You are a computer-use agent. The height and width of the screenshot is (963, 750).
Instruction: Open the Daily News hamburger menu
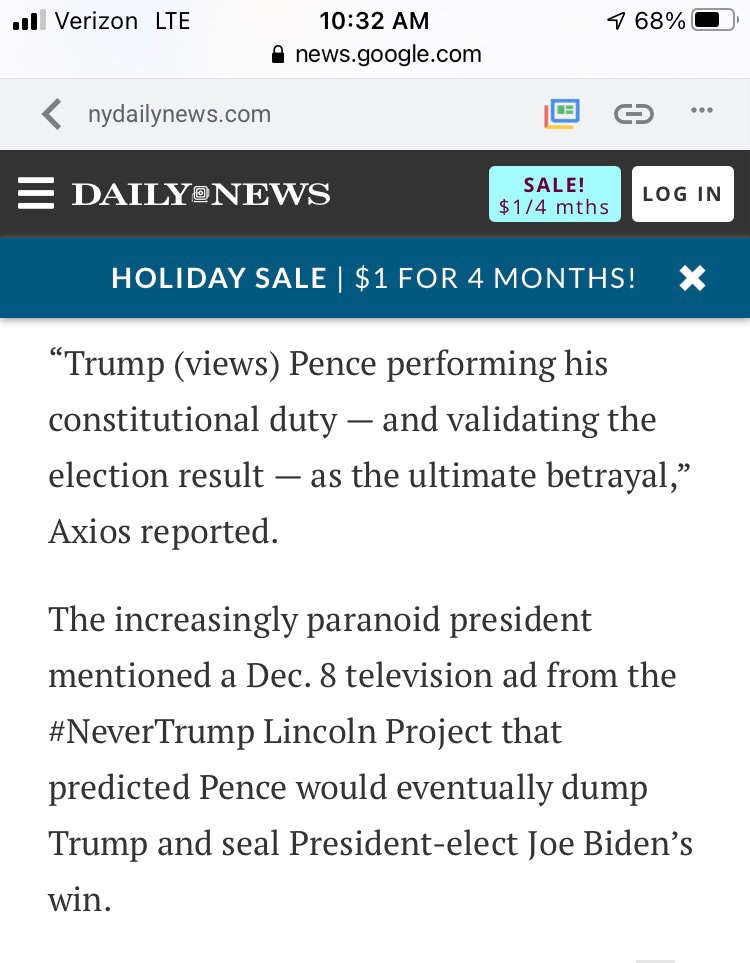[x=36, y=193]
